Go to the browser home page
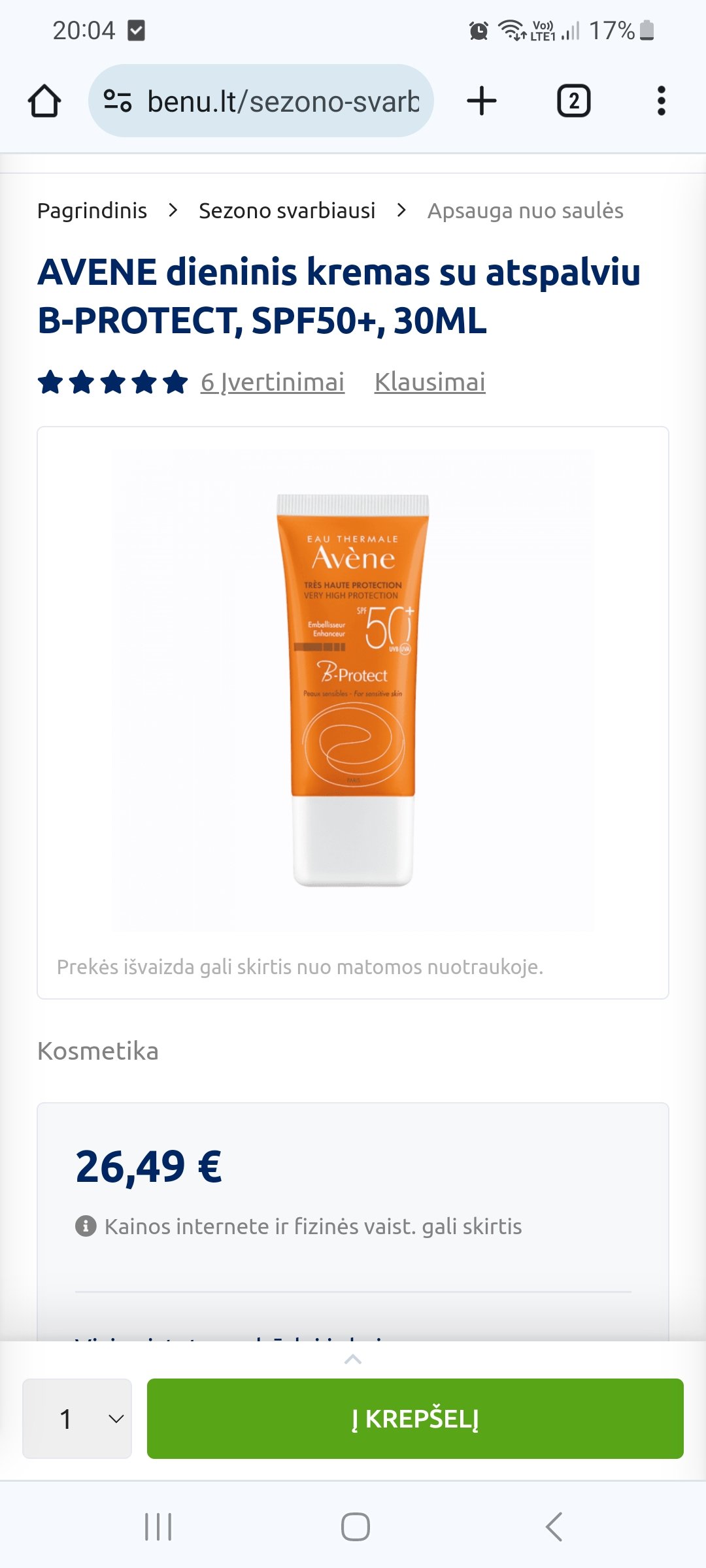 [44, 101]
